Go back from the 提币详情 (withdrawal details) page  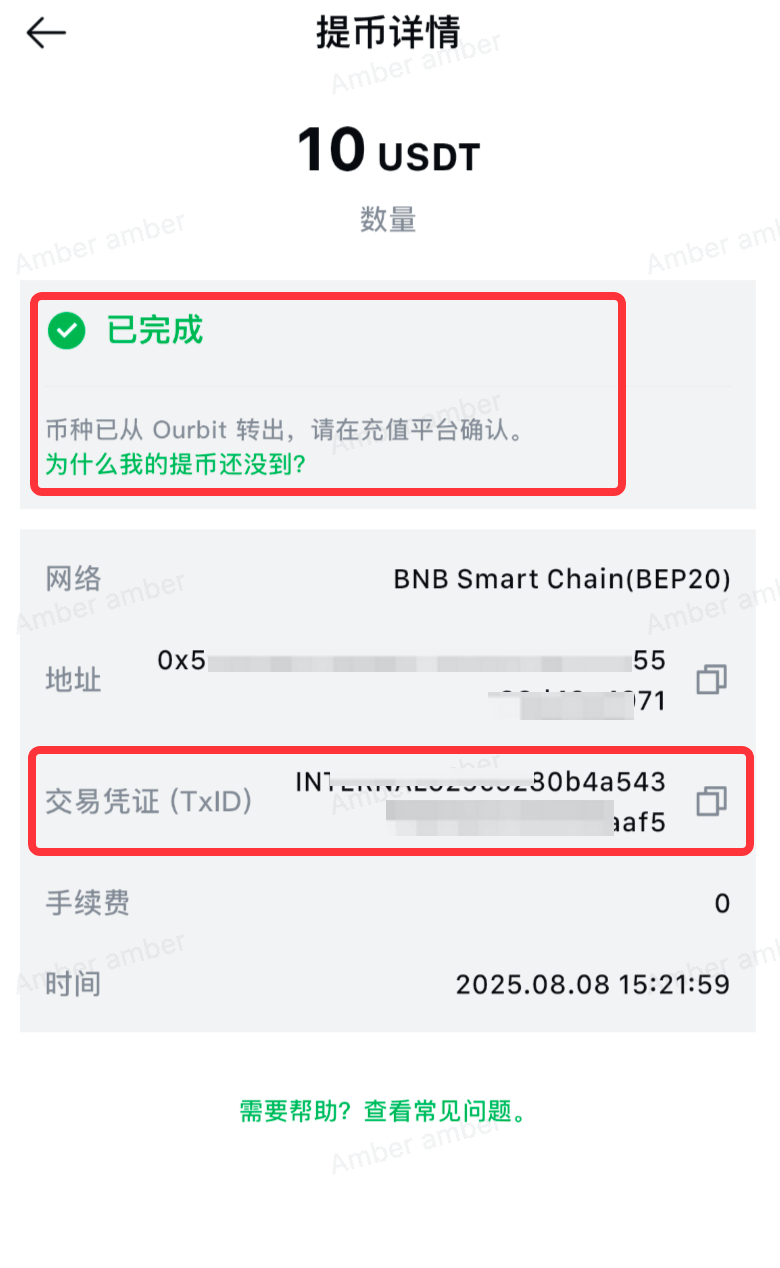pos(46,33)
